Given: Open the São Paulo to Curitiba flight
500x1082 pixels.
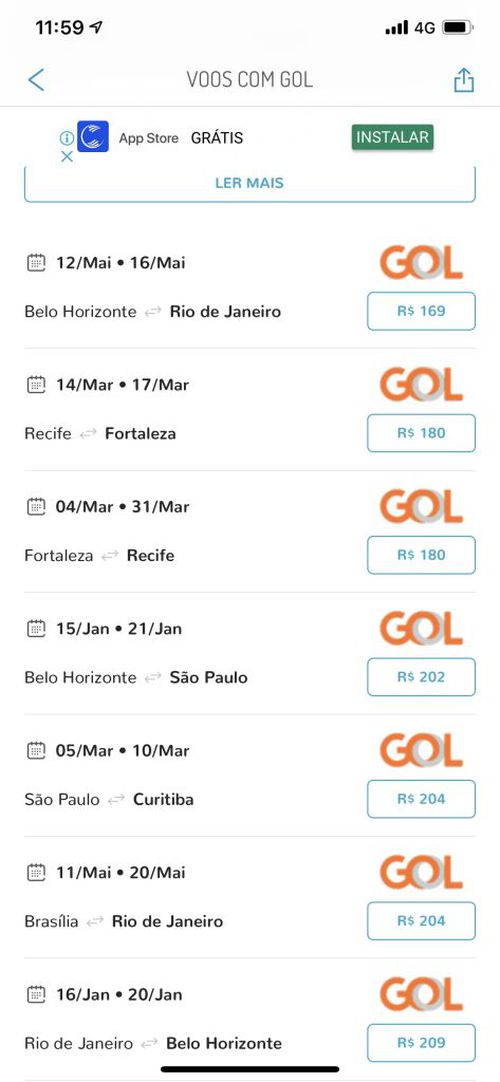Looking at the screenshot, I should 250,776.
